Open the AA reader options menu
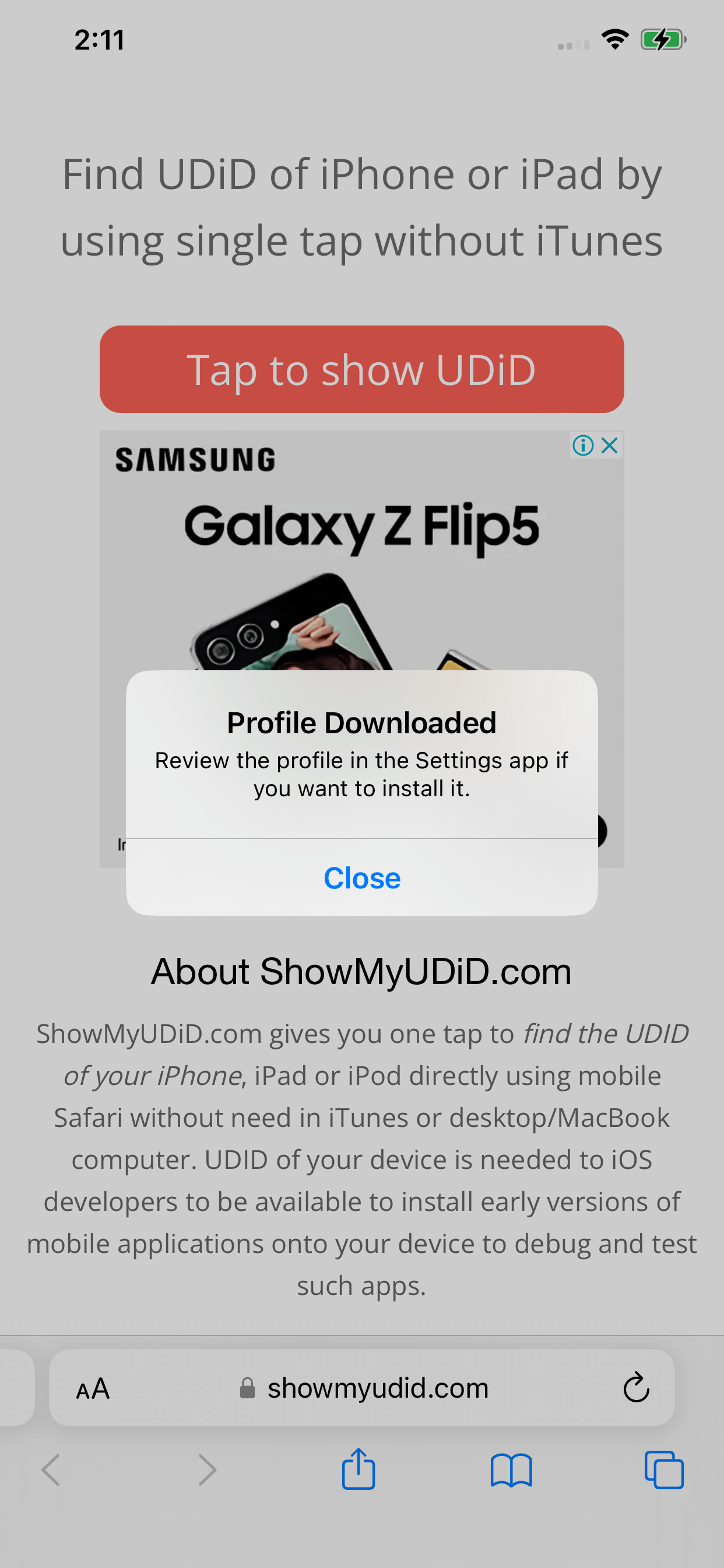724x1568 pixels. (x=93, y=1389)
